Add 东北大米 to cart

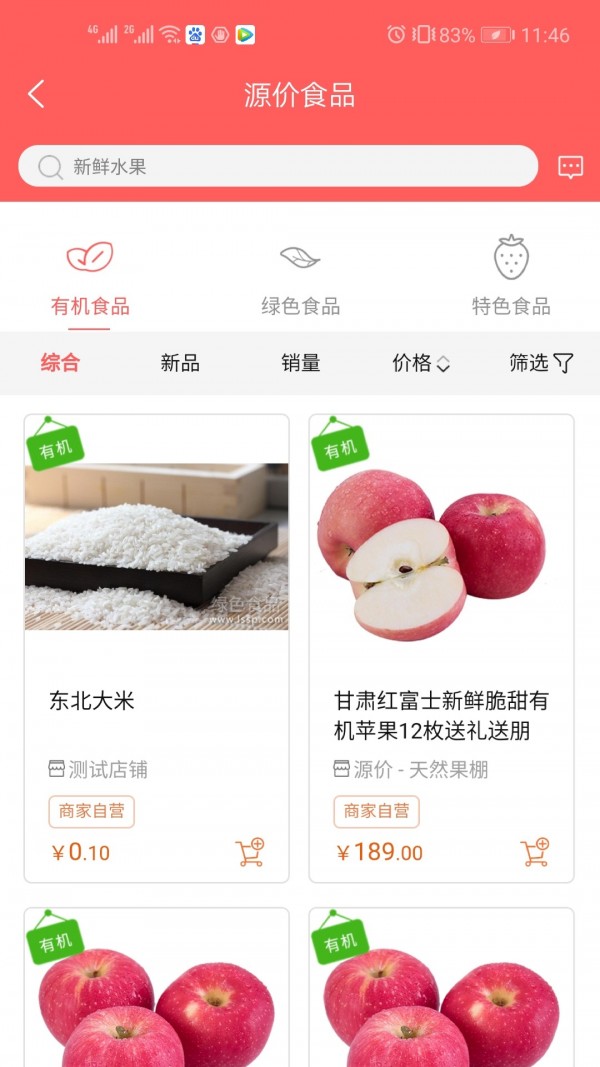click(250, 852)
